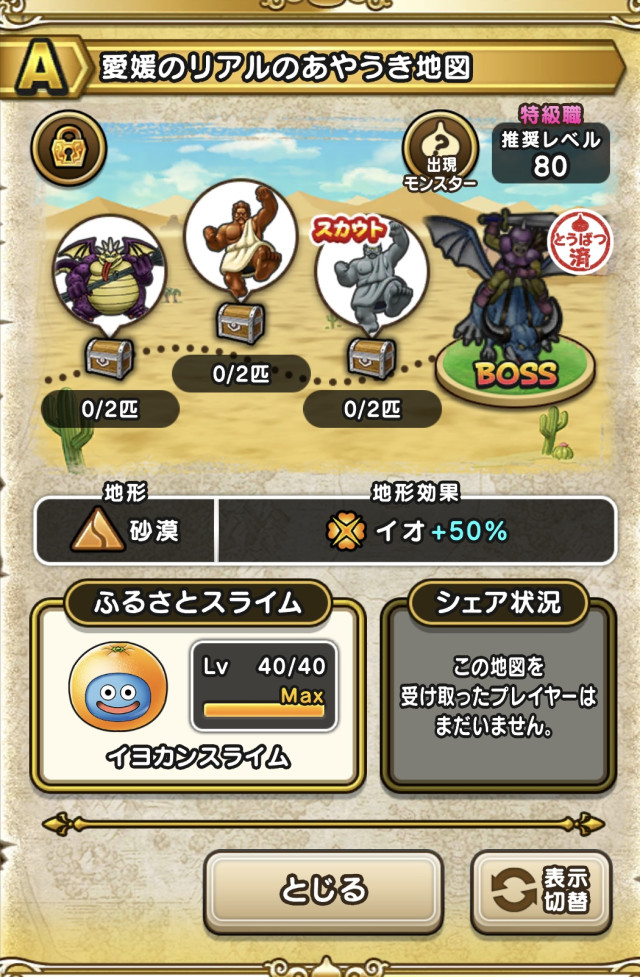Close the map with とじる
Viewport: 640px width, 977px height.
point(323,889)
